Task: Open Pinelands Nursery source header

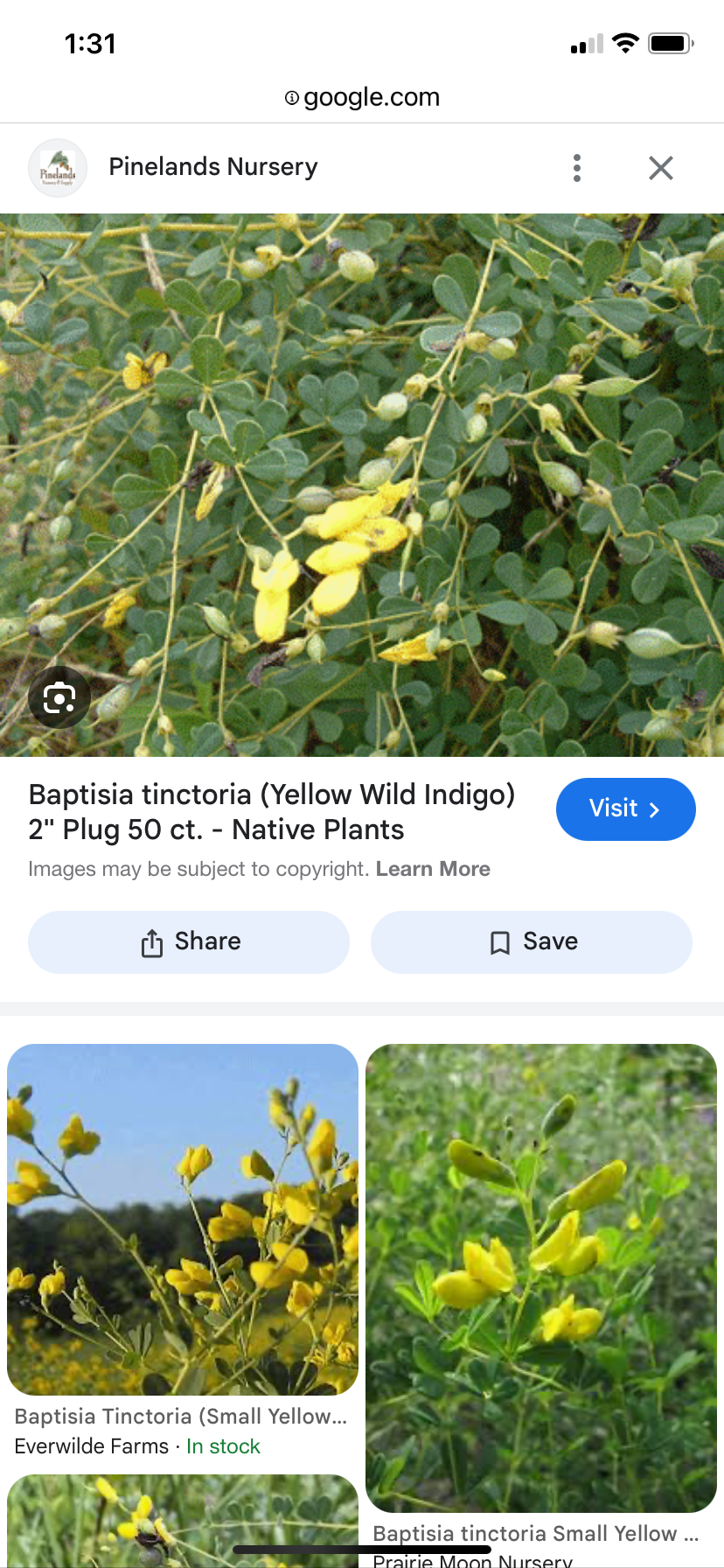Action: click(212, 167)
